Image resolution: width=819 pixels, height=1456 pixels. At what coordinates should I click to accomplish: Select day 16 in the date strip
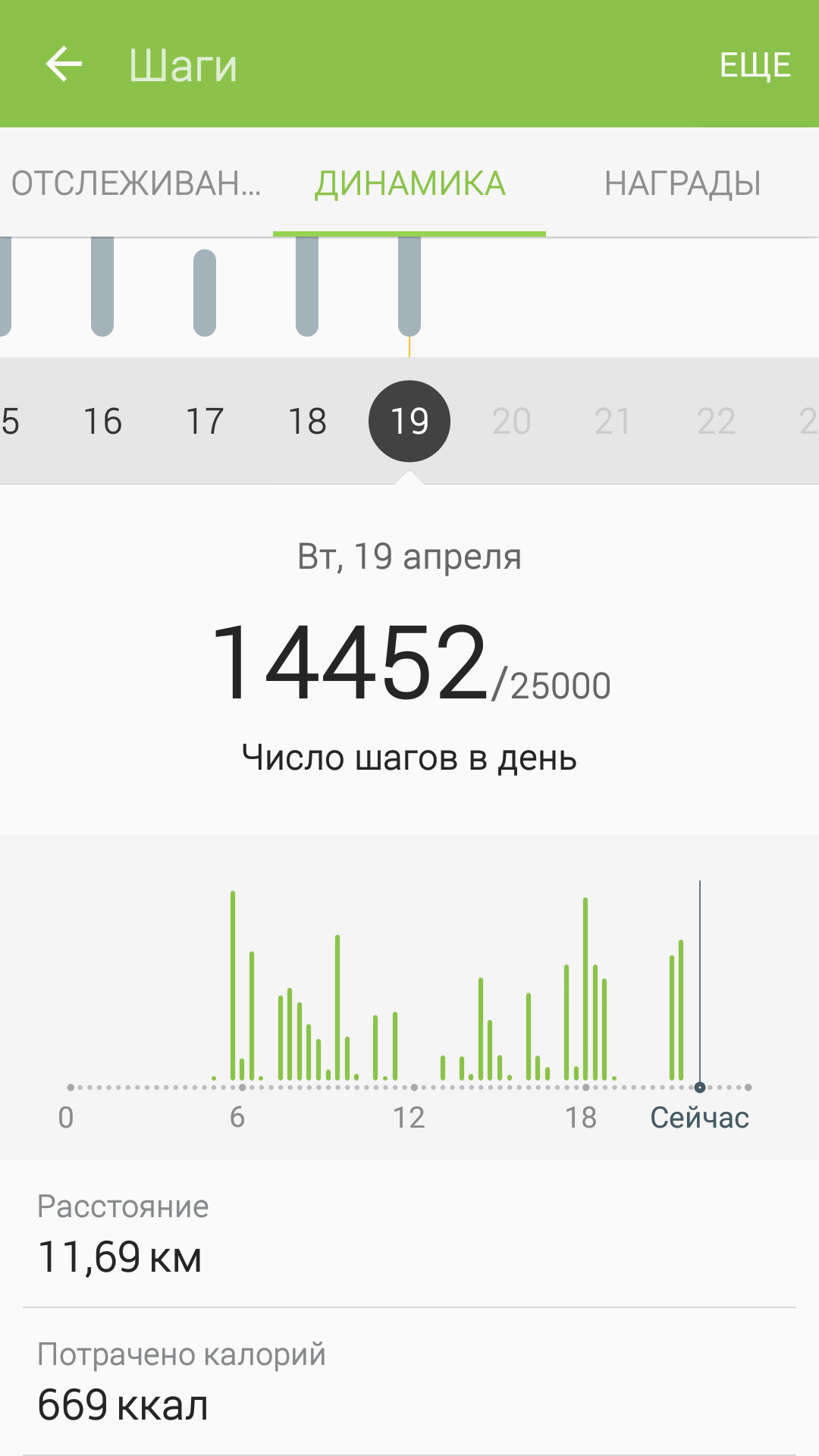pos(102,421)
